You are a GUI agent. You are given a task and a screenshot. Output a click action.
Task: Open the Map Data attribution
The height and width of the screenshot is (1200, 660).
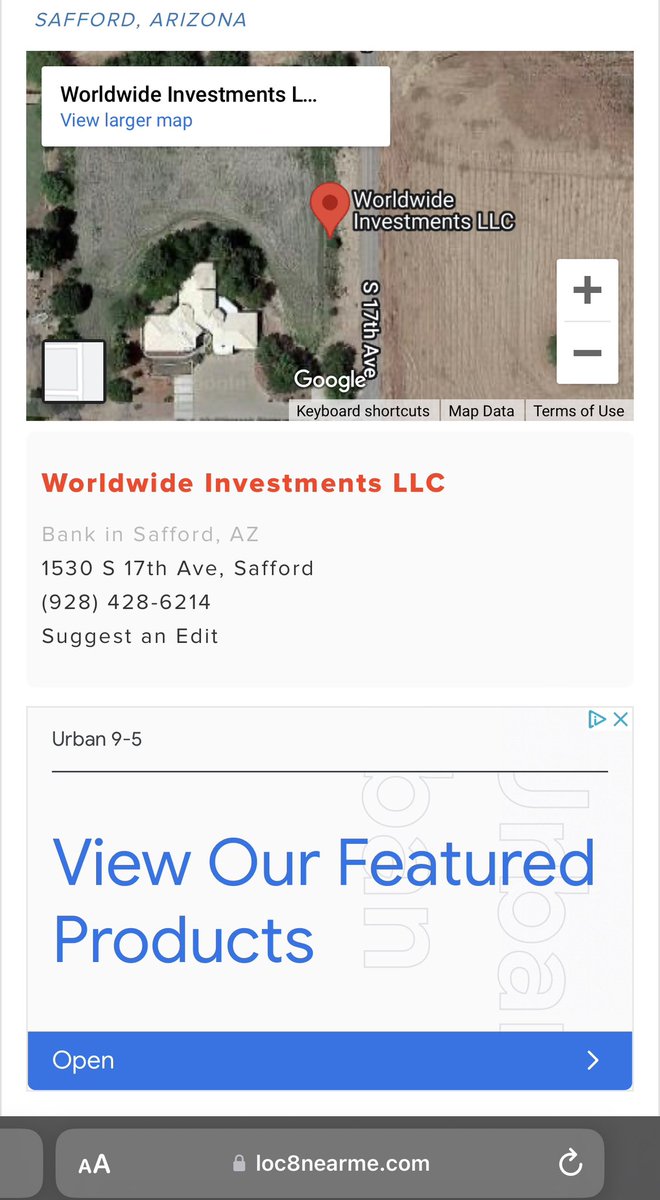click(x=481, y=411)
